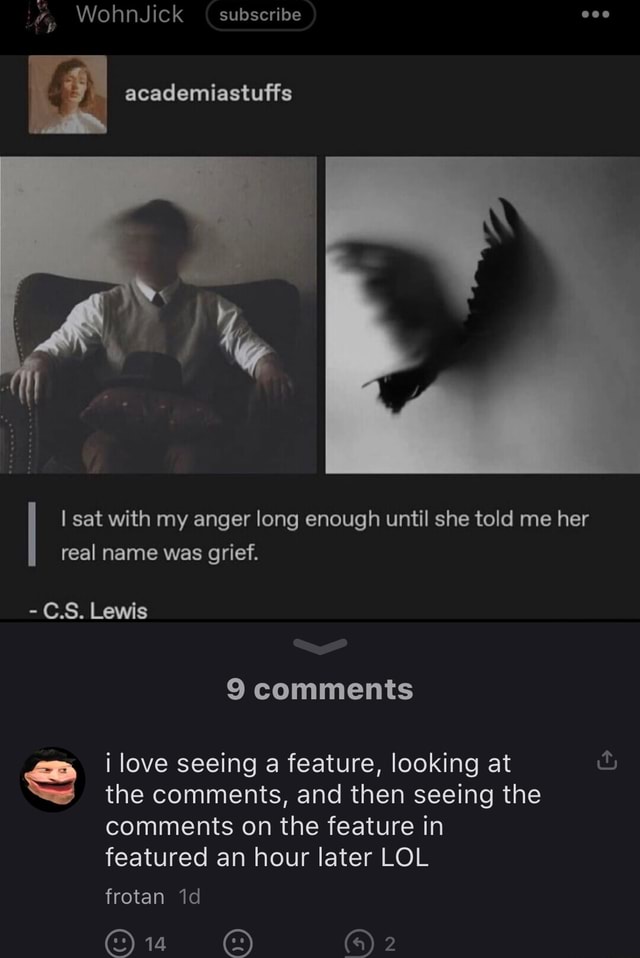640x958 pixels.
Task: Open the academiastuffs post image
Action: (320, 314)
